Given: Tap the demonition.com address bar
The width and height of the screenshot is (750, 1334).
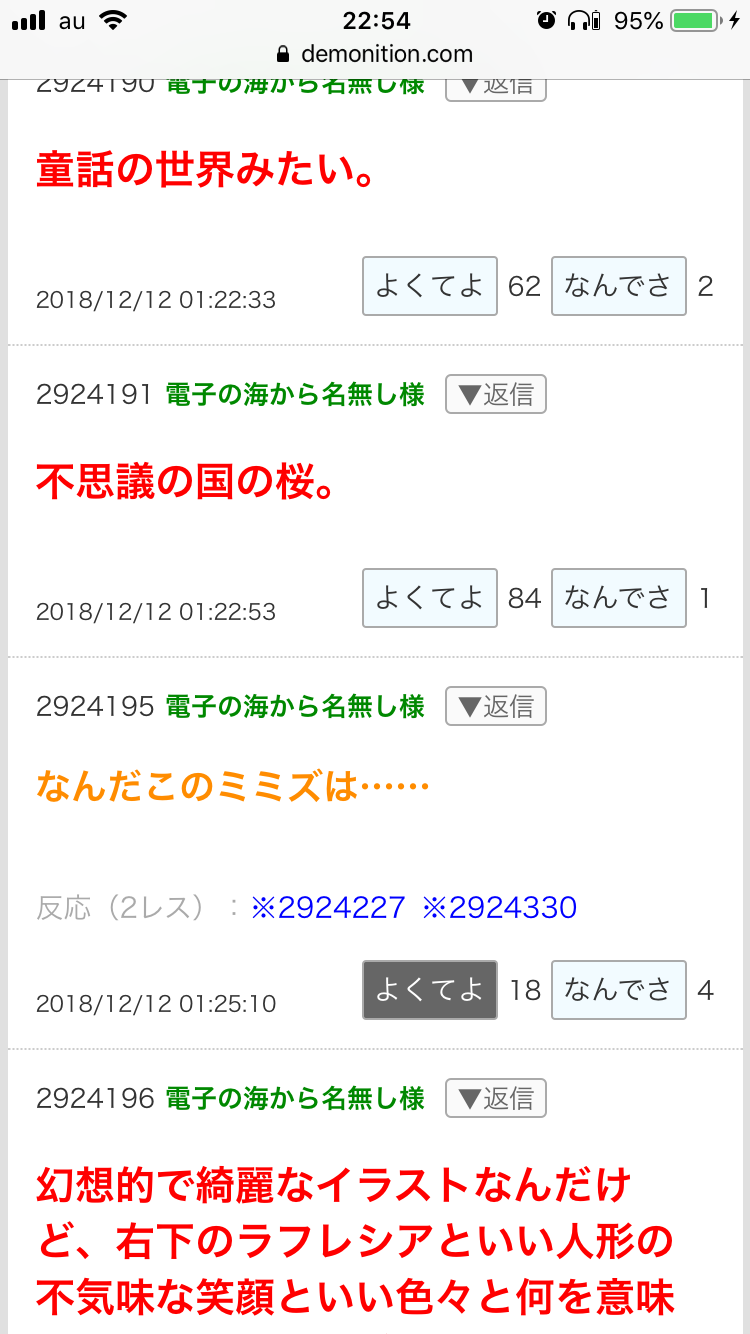Looking at the screenshot, I should pyautogui.click(x=375, y=54).
